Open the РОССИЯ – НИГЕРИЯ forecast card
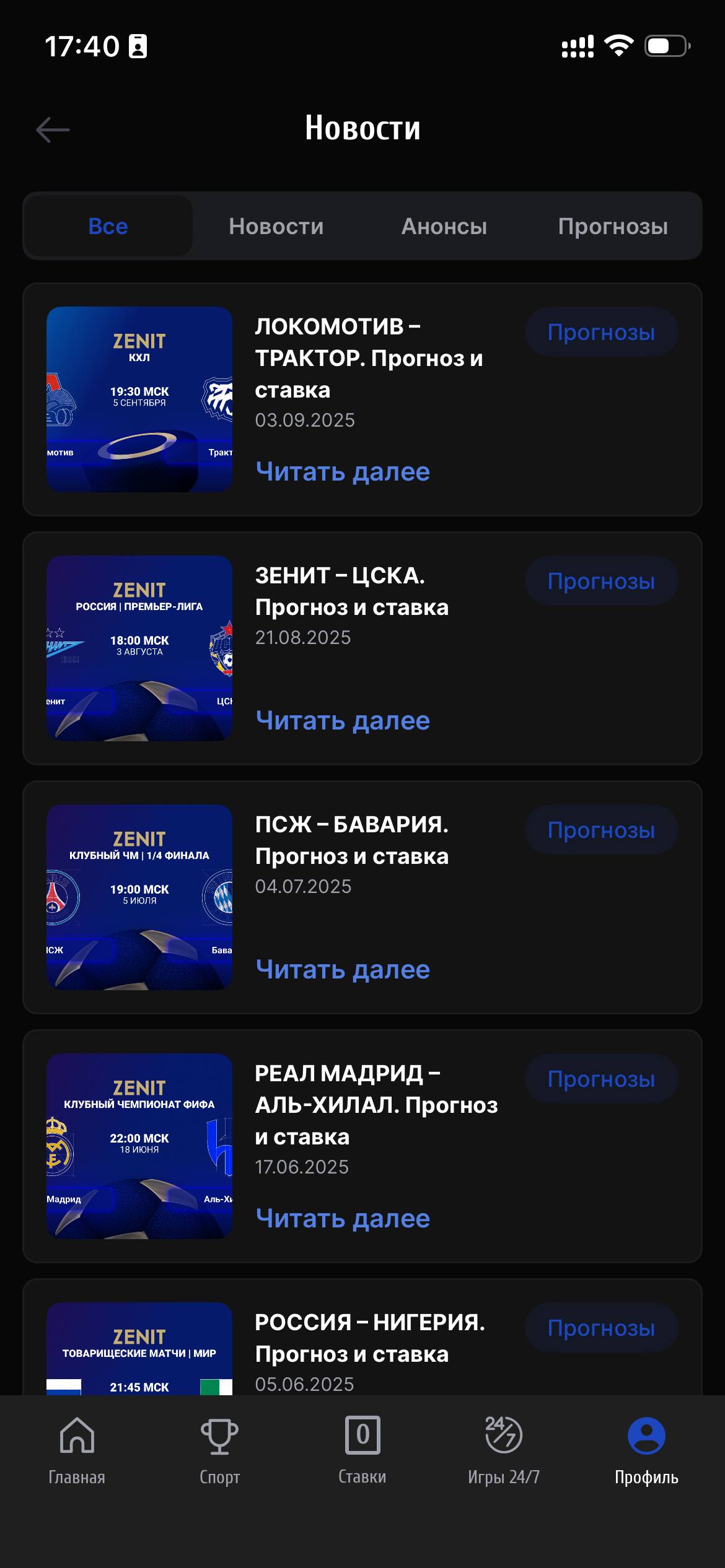Viewport: 725px width, 1568px height. point(369,1338)
